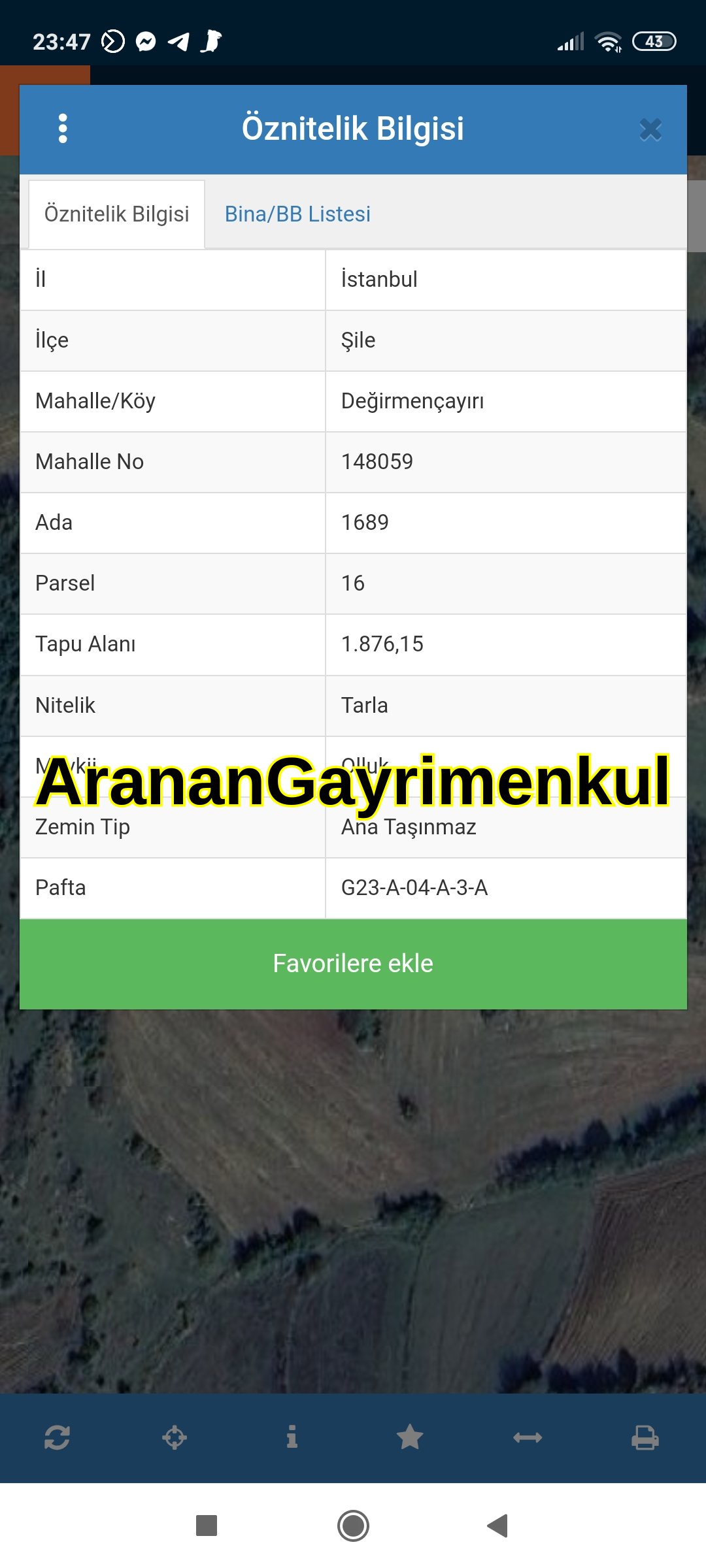Screen dimensions: 706x1568
Task: Switch to the Bina/BB Listesi tab
Action: [x=297, y=214]
